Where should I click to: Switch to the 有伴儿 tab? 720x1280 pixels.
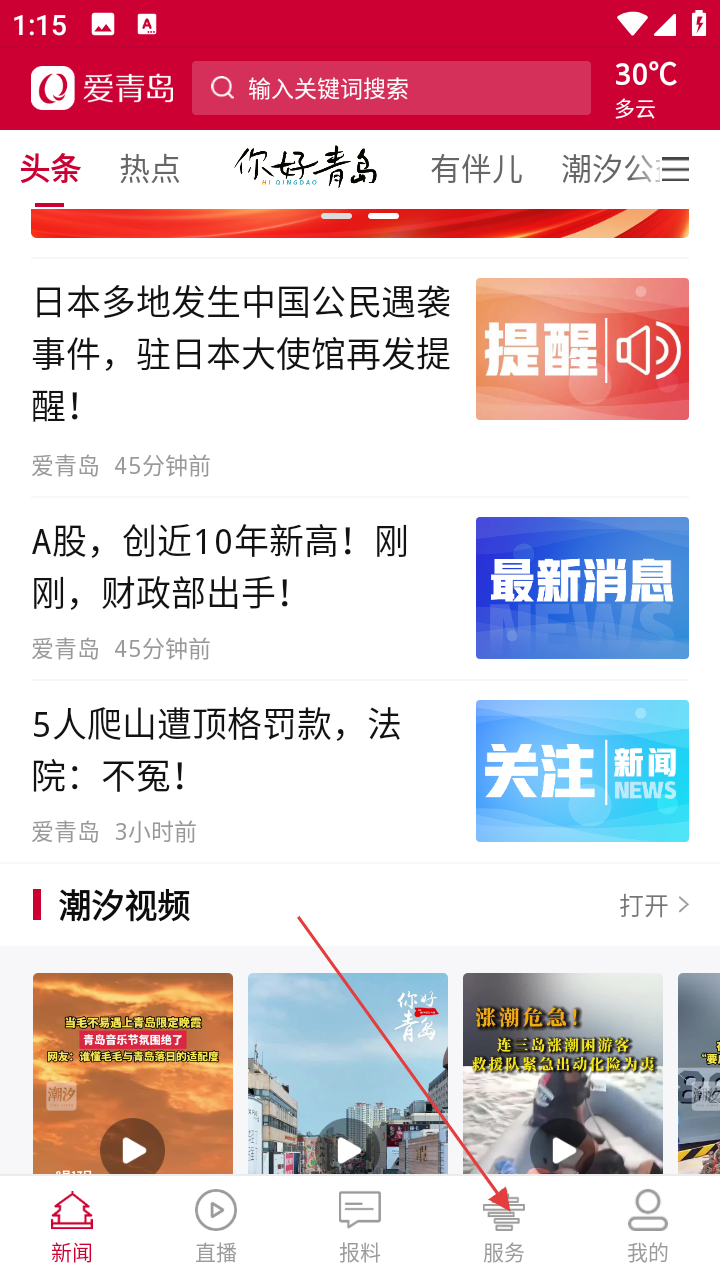[x=476, y=169]
